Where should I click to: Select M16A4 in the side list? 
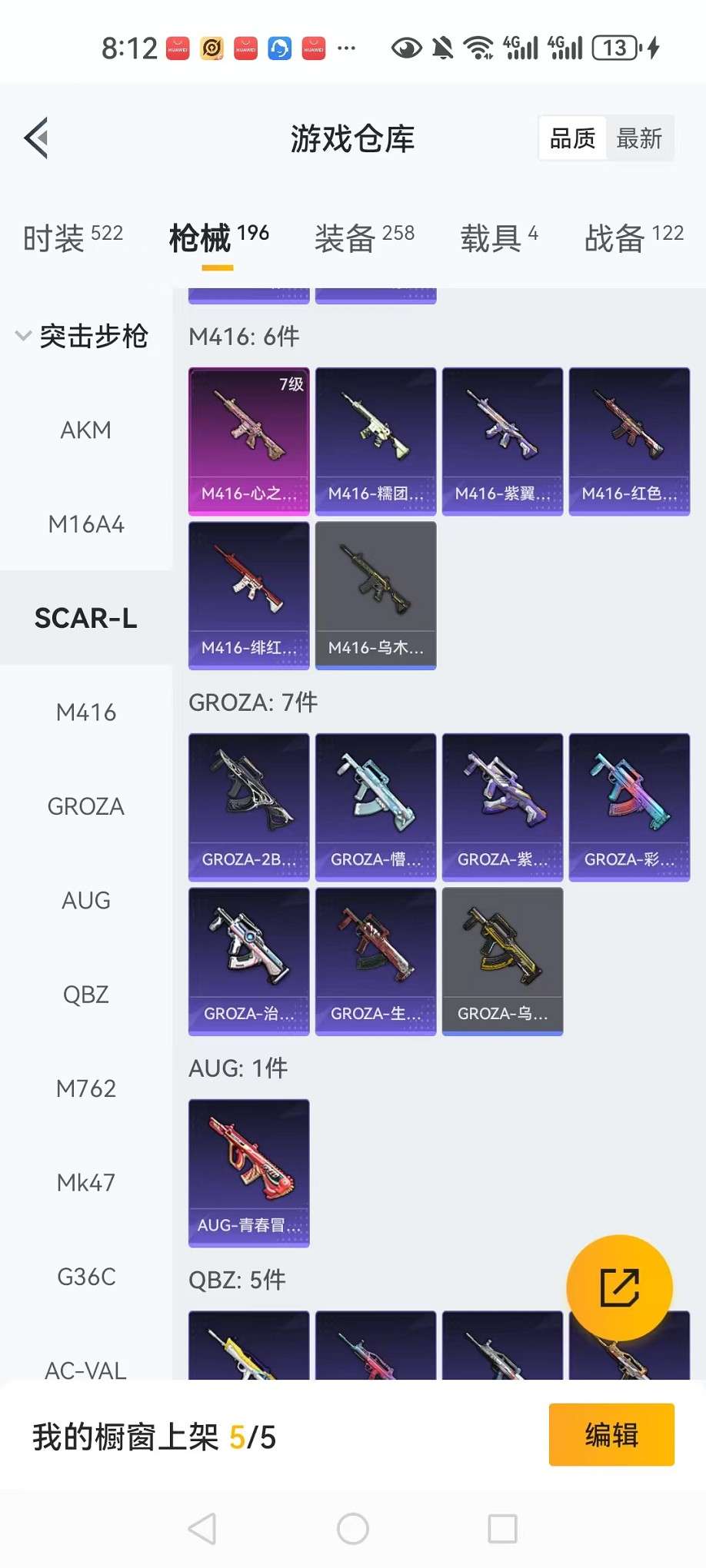(86, 524)
